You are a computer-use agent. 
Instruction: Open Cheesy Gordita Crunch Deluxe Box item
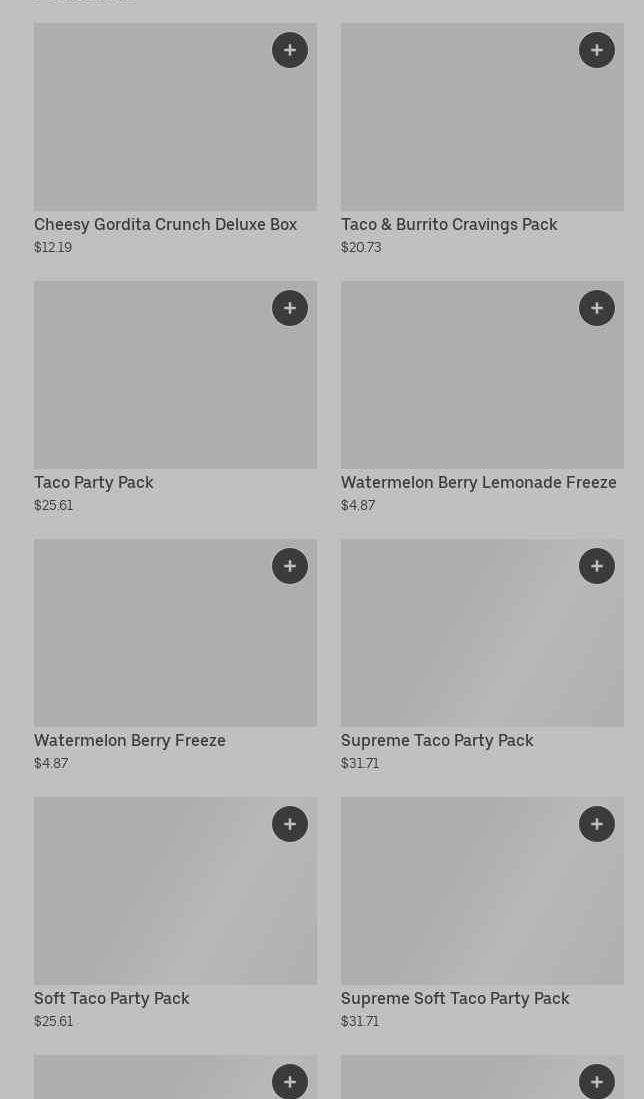point(175,139)
